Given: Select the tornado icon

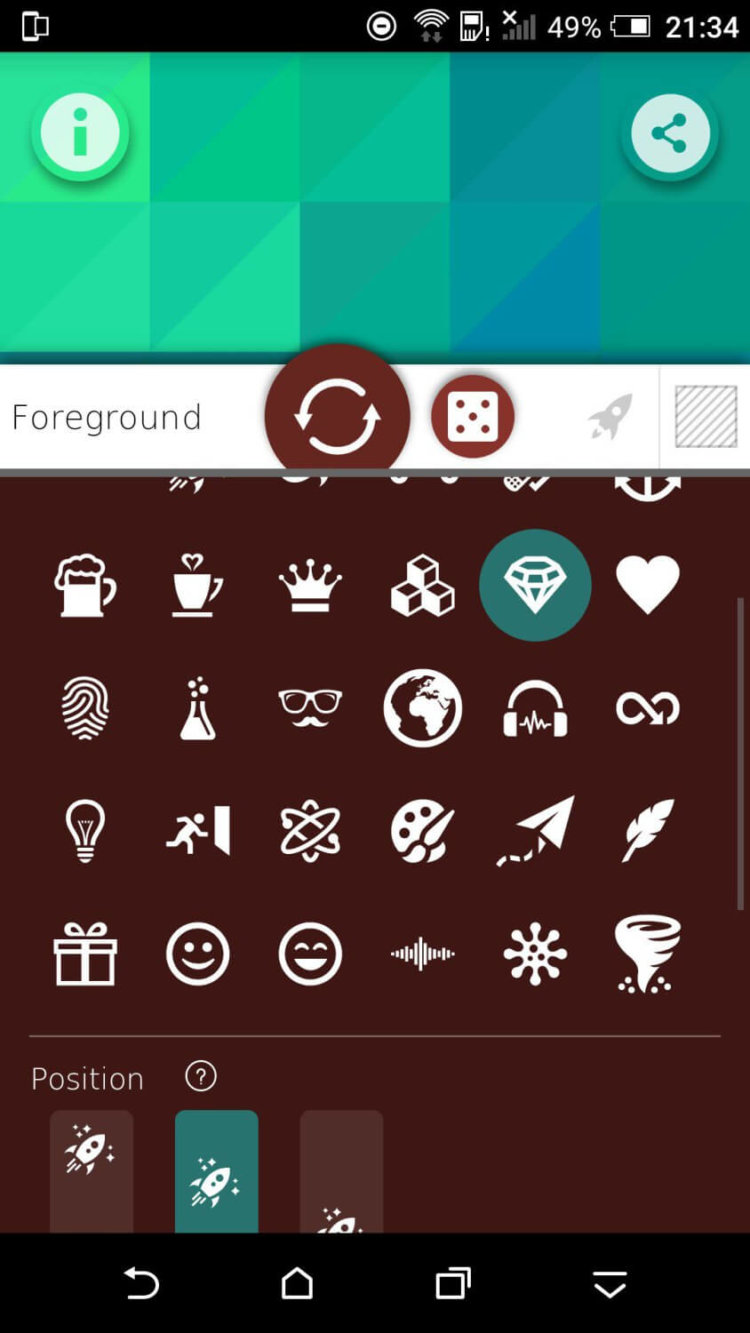Looking at the screenshot, I should coord(647,955).
